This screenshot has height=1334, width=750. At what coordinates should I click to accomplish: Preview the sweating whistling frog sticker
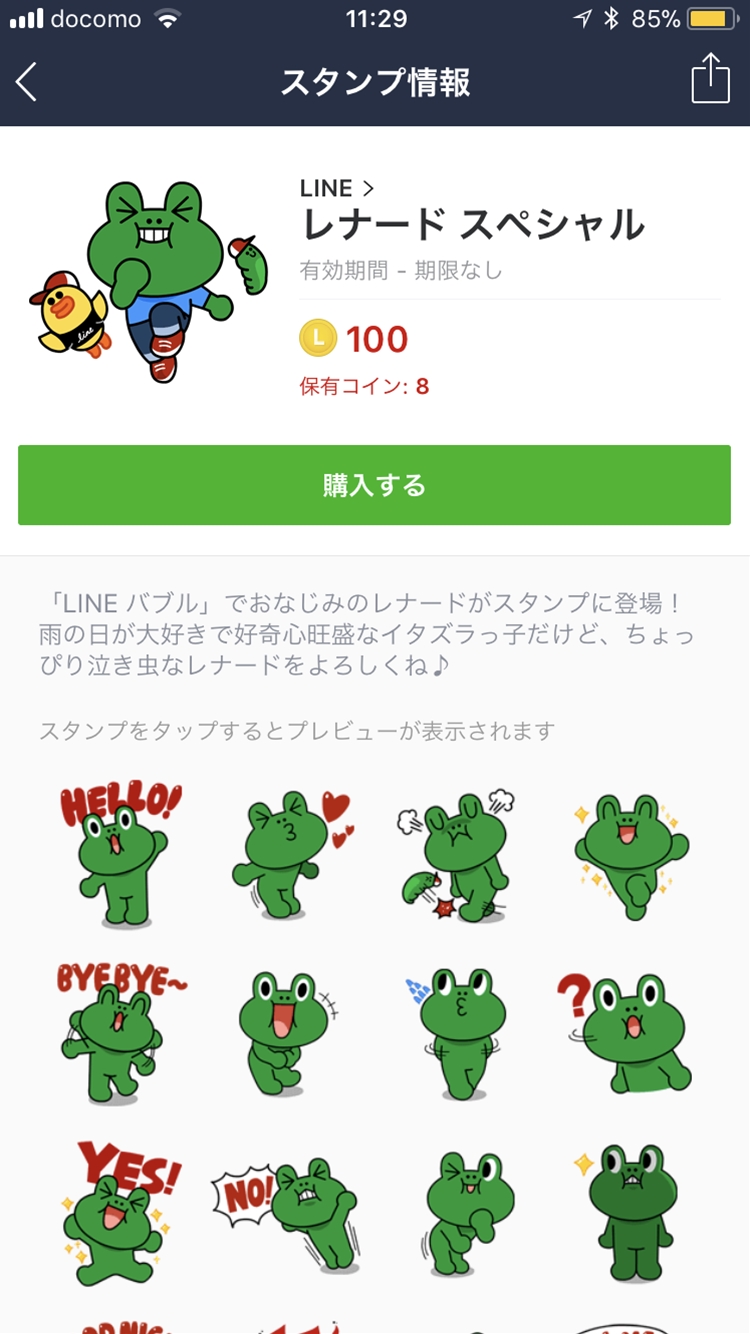[455, 1030]
